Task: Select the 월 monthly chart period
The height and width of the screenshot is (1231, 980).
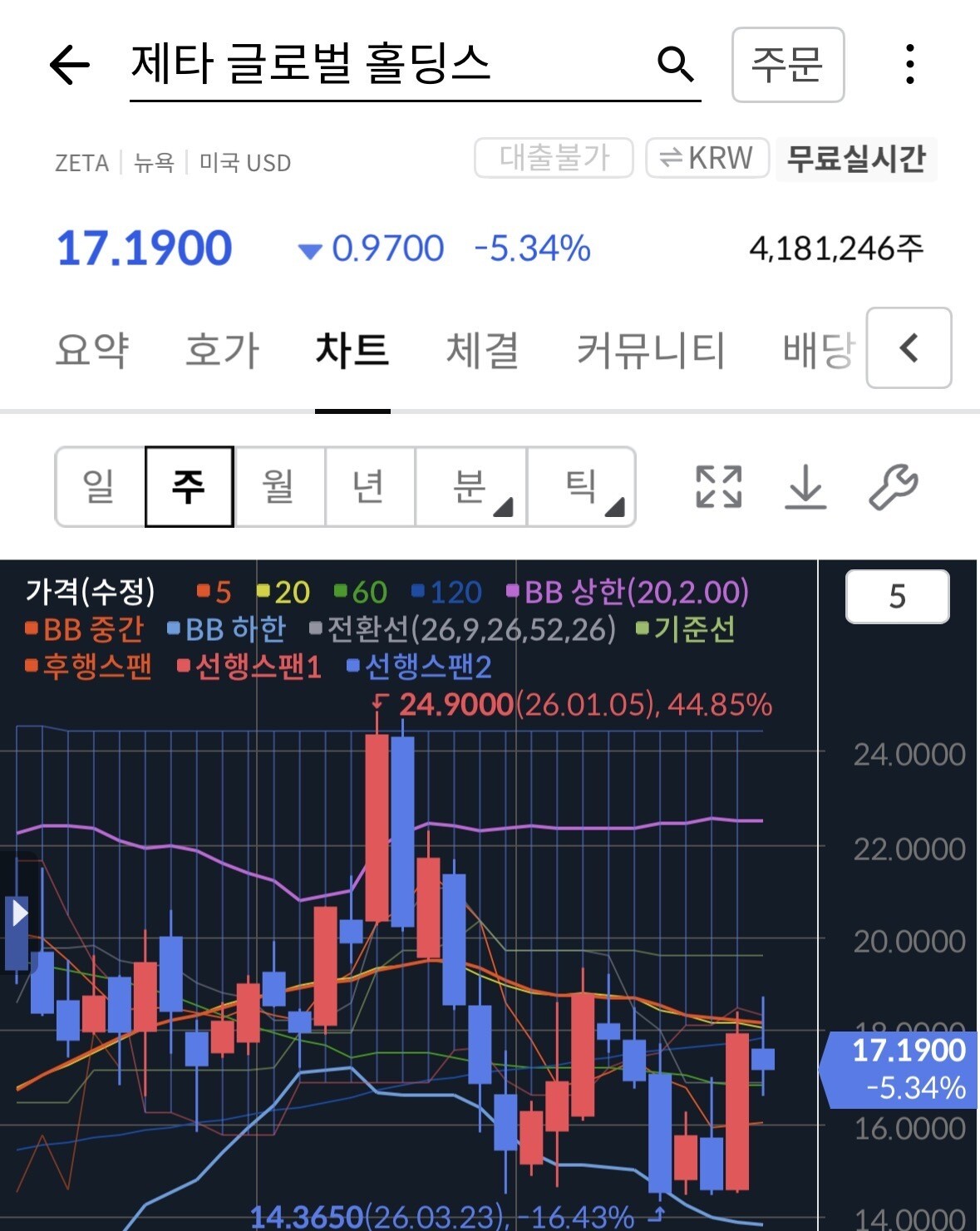Action: coord(279,486)
